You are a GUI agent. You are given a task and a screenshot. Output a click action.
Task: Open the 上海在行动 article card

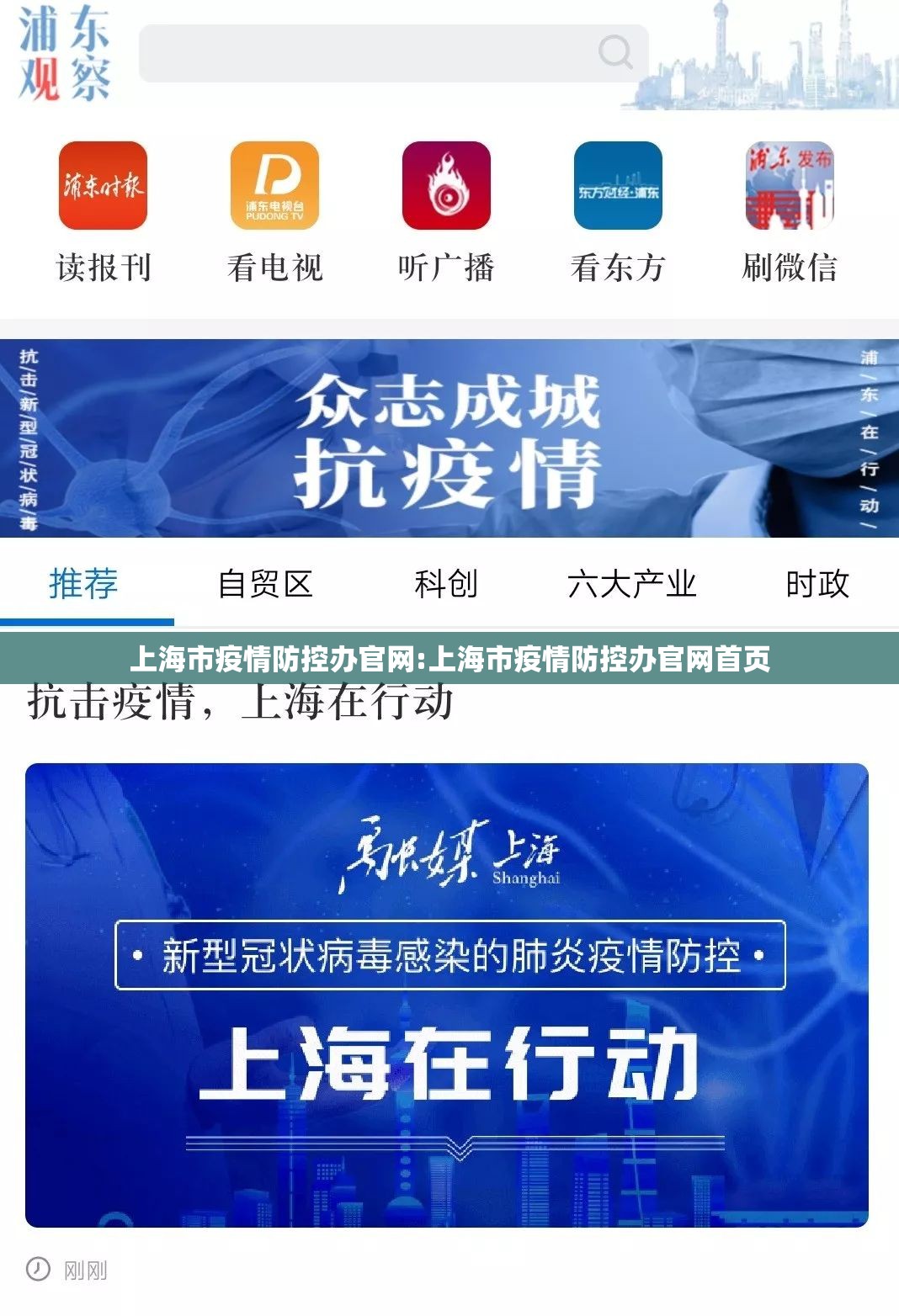point(446,995)
